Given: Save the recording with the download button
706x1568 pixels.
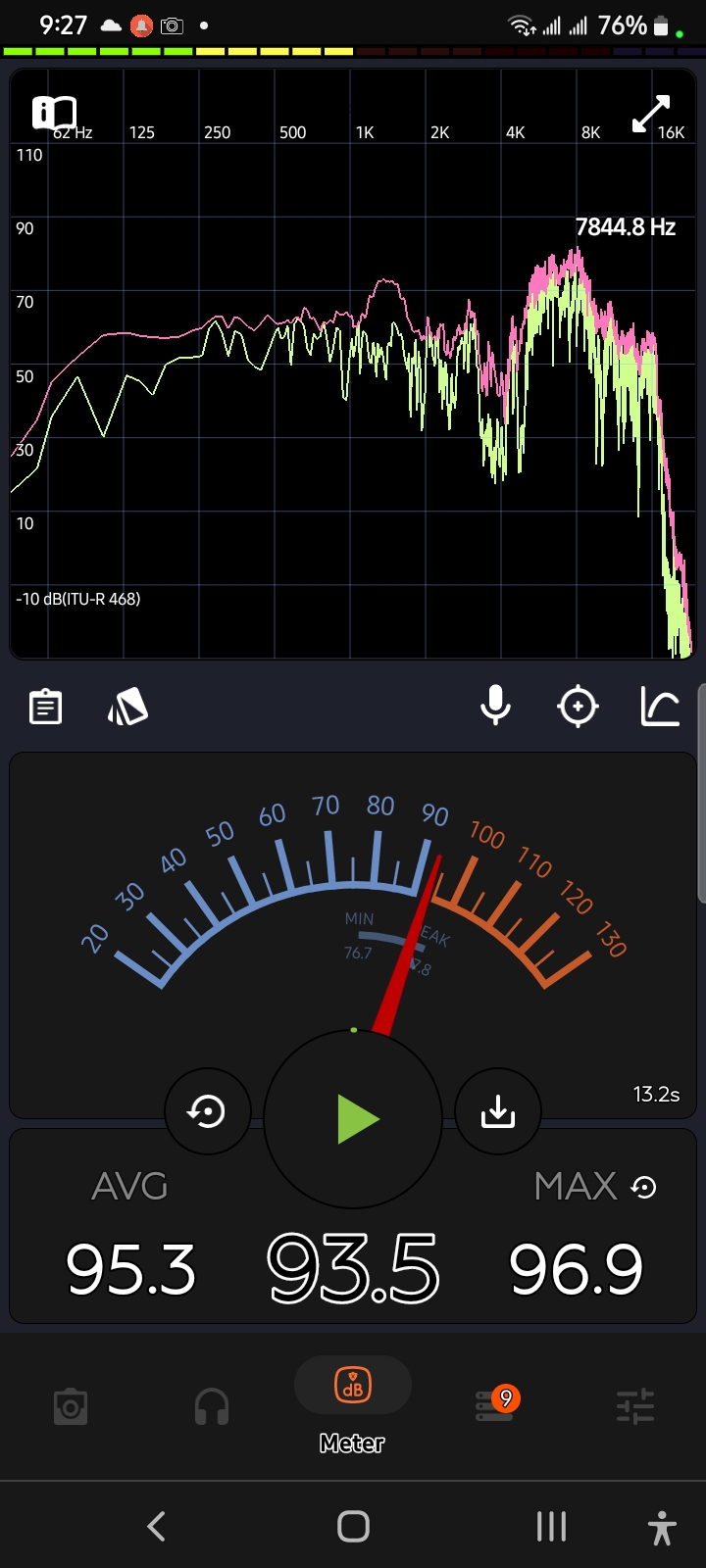Looking at the screenshot, I should [x=498, y=1111].
